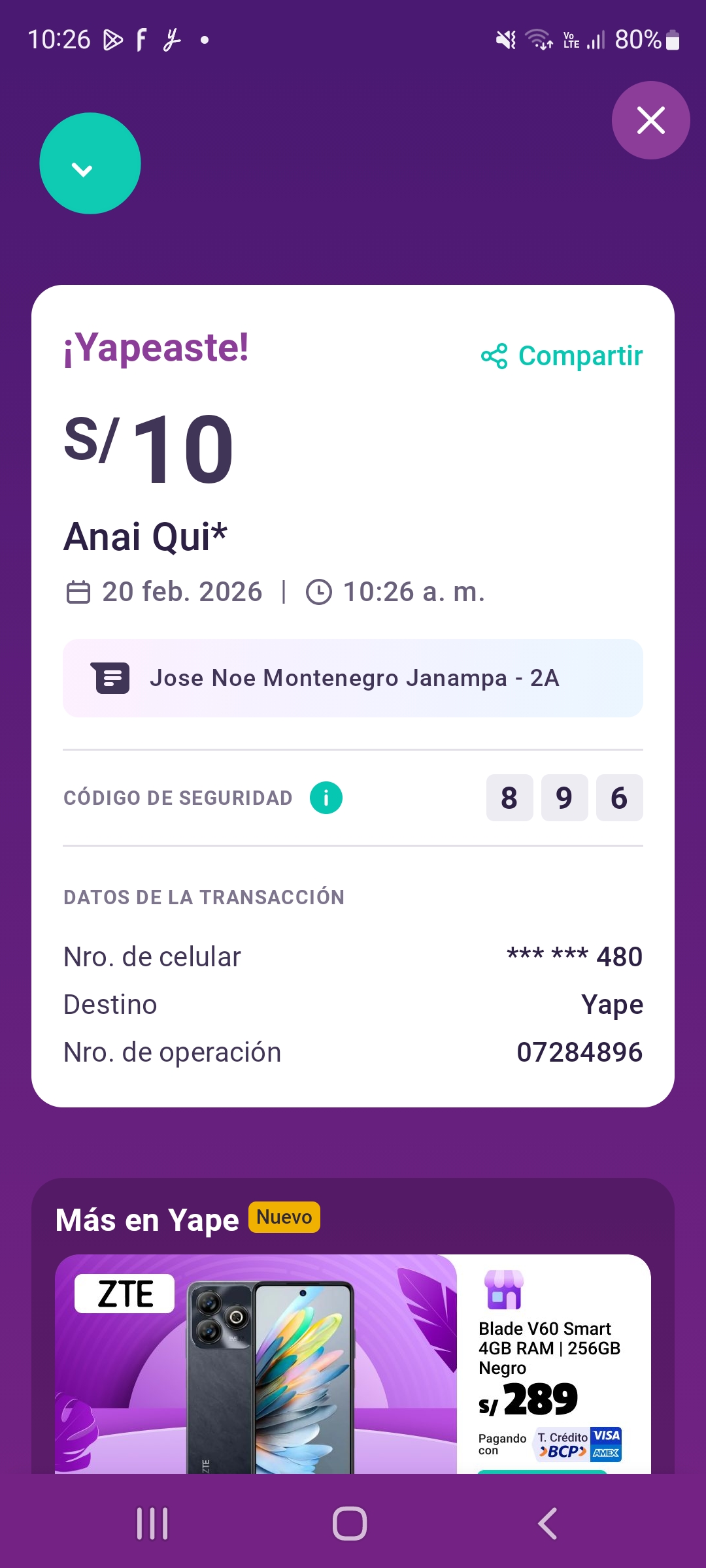
Task: Open recent apps from the navigation bar
Action: point(152,1524)
